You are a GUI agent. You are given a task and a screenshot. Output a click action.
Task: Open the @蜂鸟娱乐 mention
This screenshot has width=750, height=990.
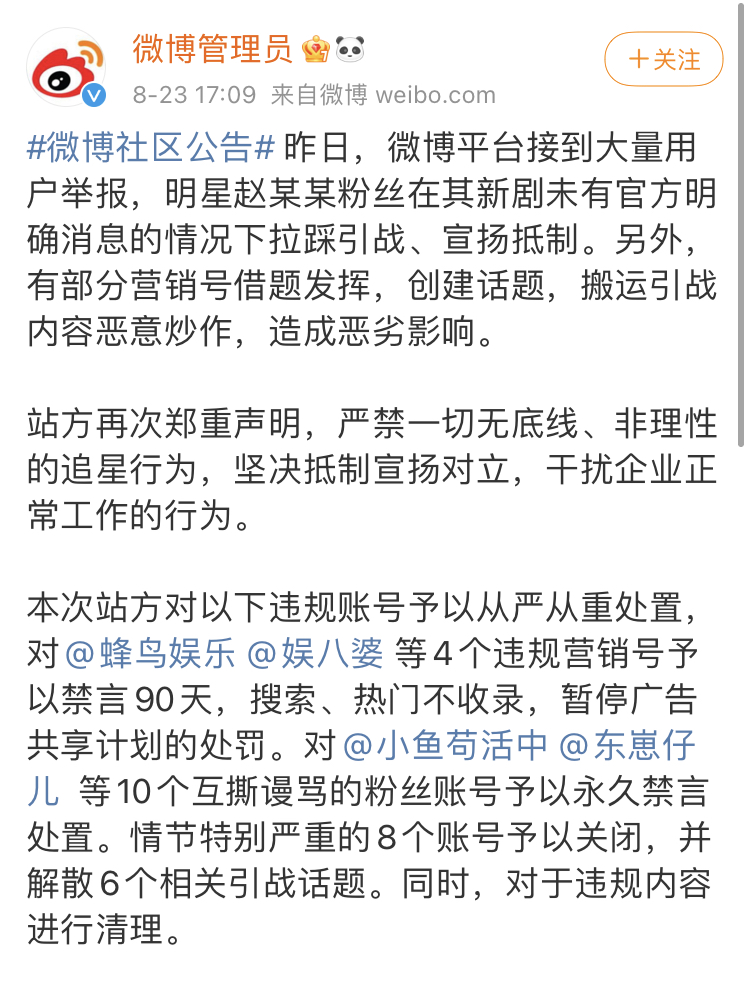(x=151, y=653)
